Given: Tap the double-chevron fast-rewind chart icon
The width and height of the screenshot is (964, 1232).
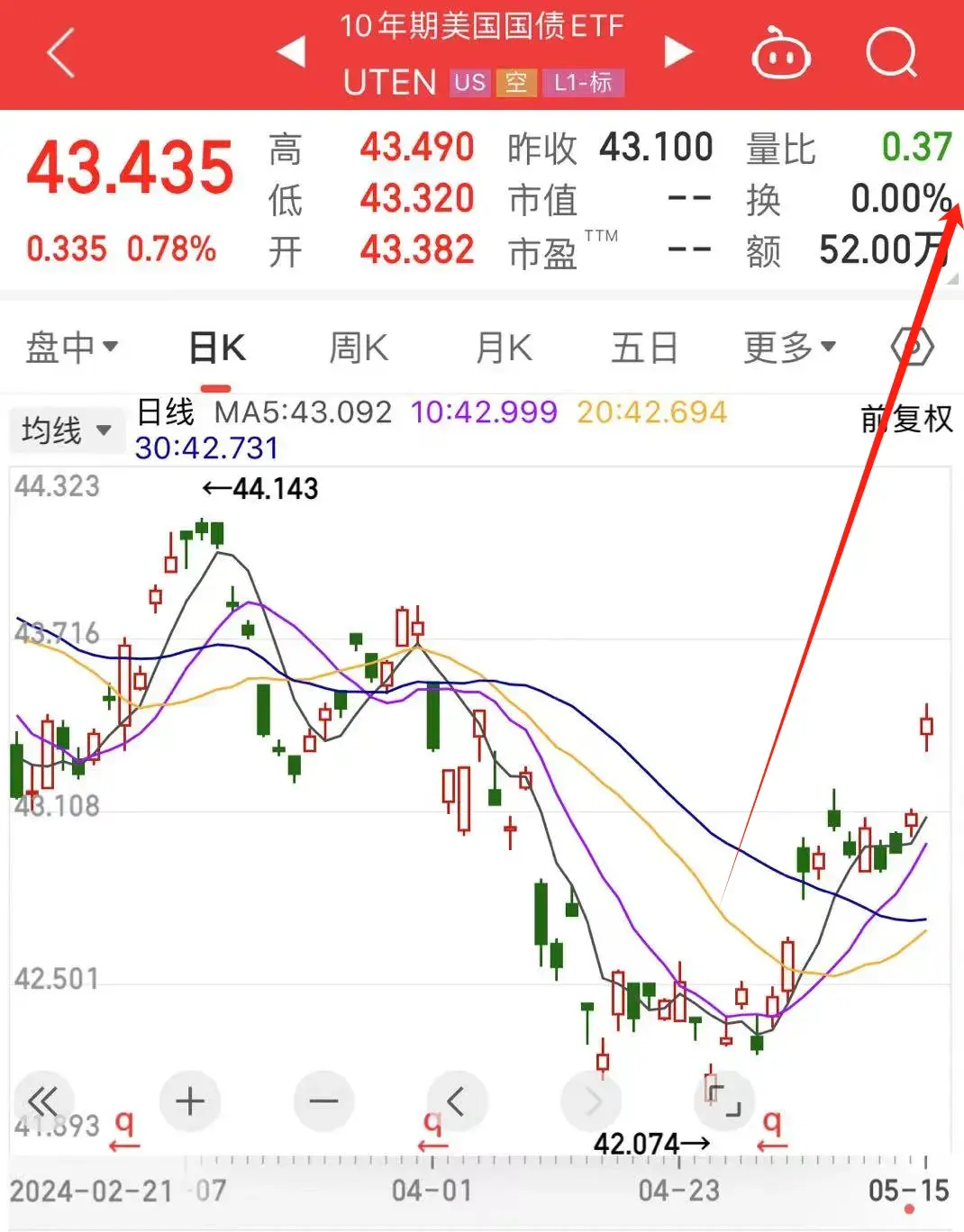Looking at the screenshot, I should (x=43, y=1101).
